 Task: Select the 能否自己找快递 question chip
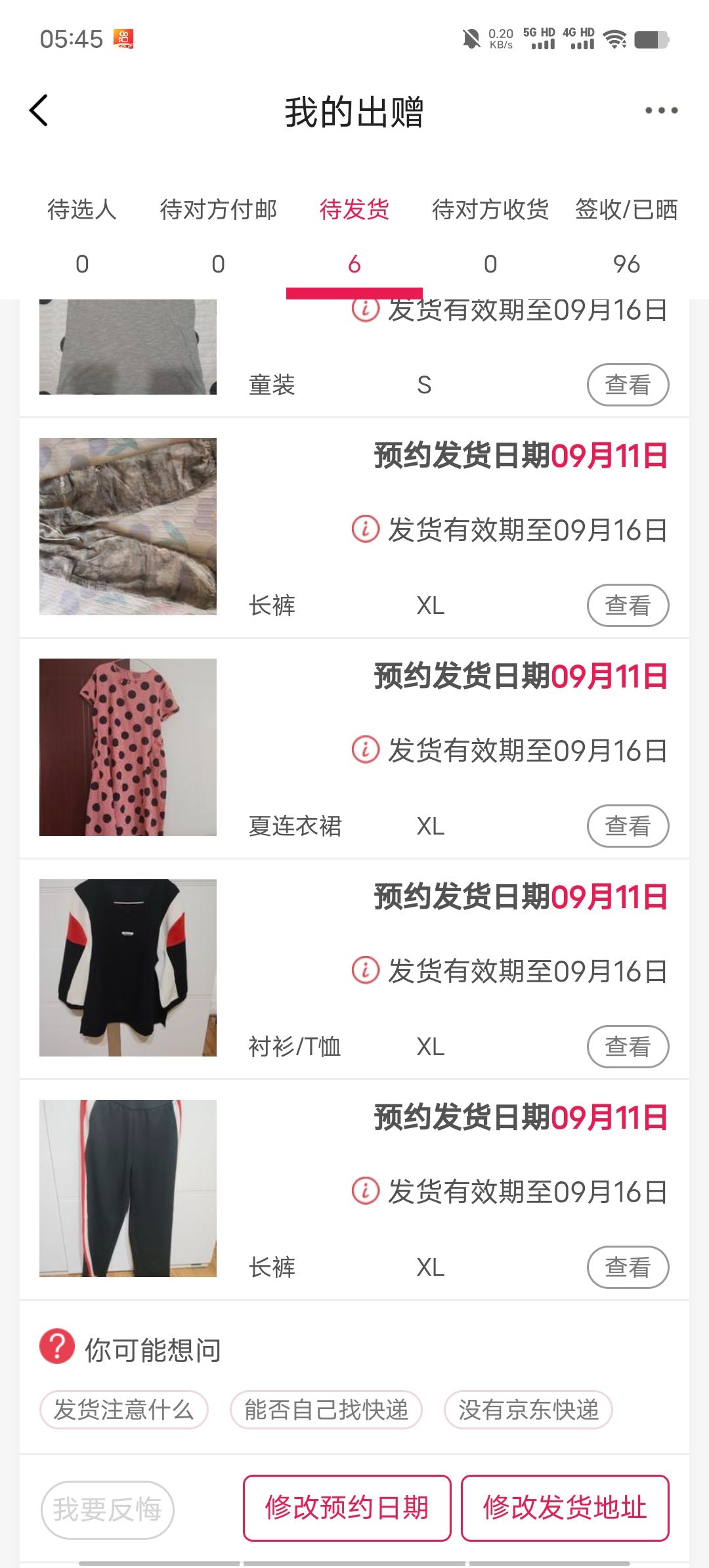click(x=326, y=1409)
